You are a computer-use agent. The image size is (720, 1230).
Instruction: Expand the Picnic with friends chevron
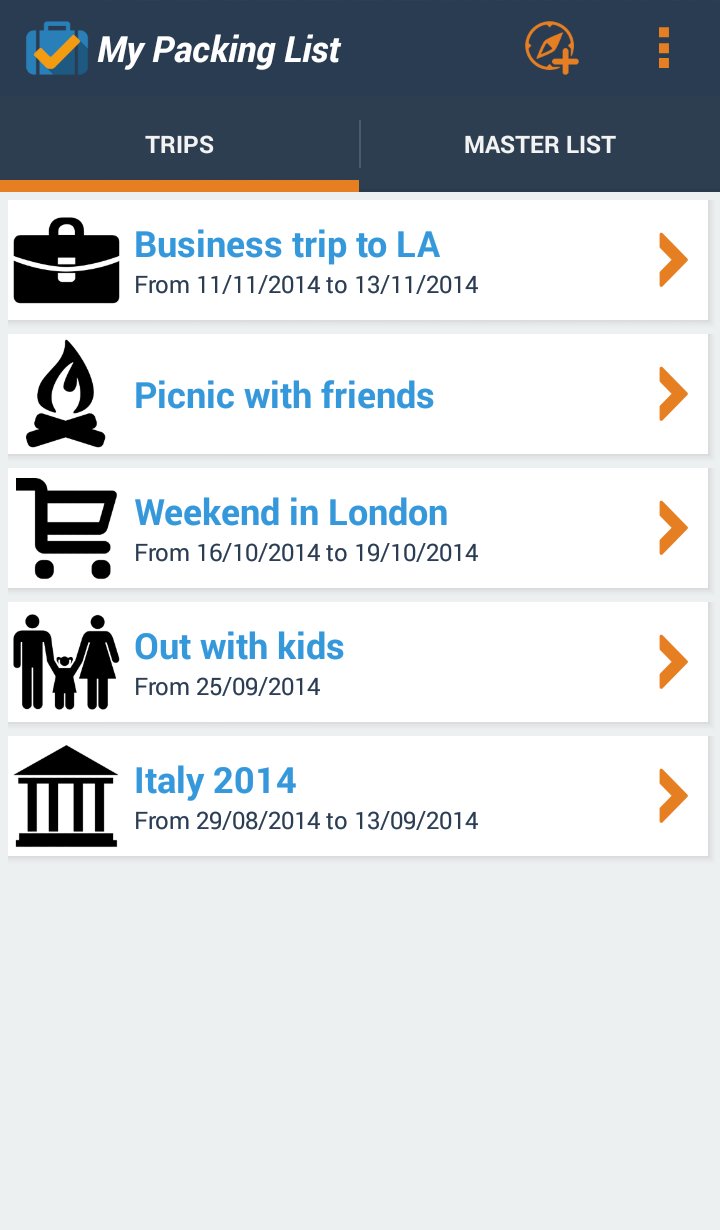point(672,394)
